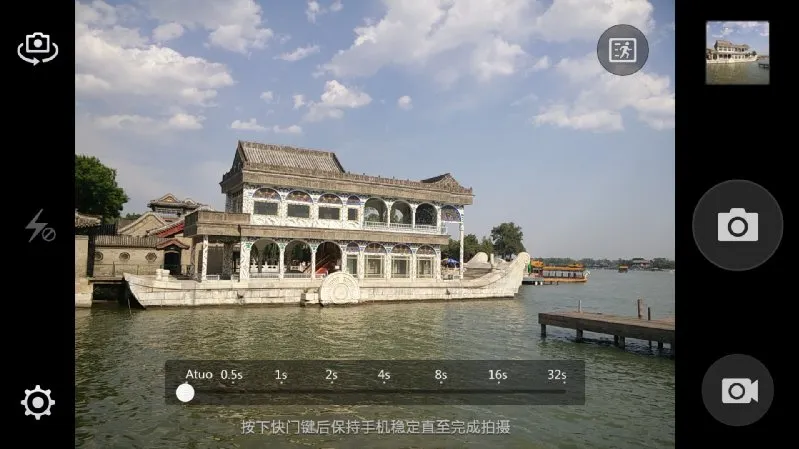Toggle the flash setting
Screen dimensions: 799x449
click(x=39, y=226)
